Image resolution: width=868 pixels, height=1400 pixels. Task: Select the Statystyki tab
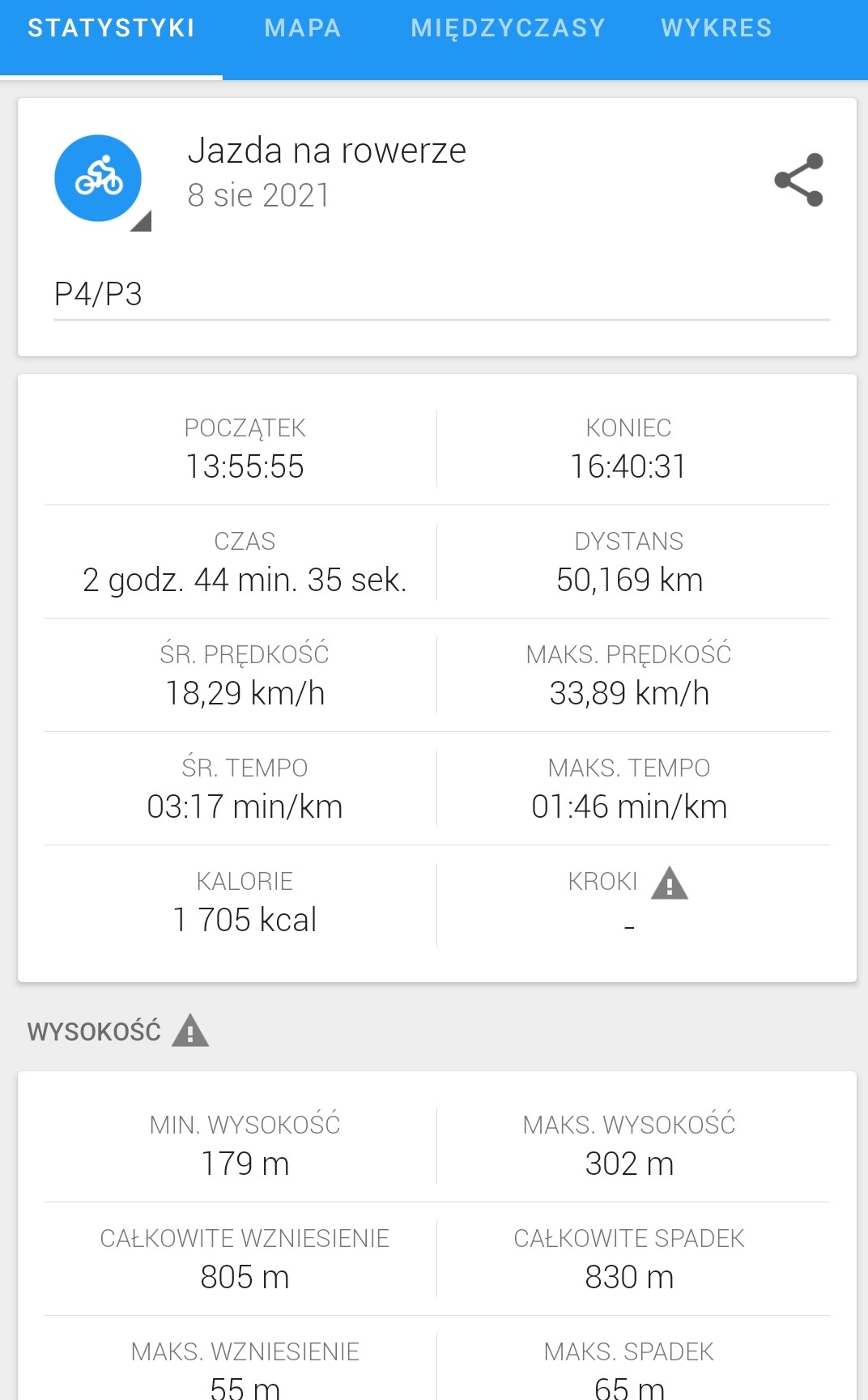point(112,29)
